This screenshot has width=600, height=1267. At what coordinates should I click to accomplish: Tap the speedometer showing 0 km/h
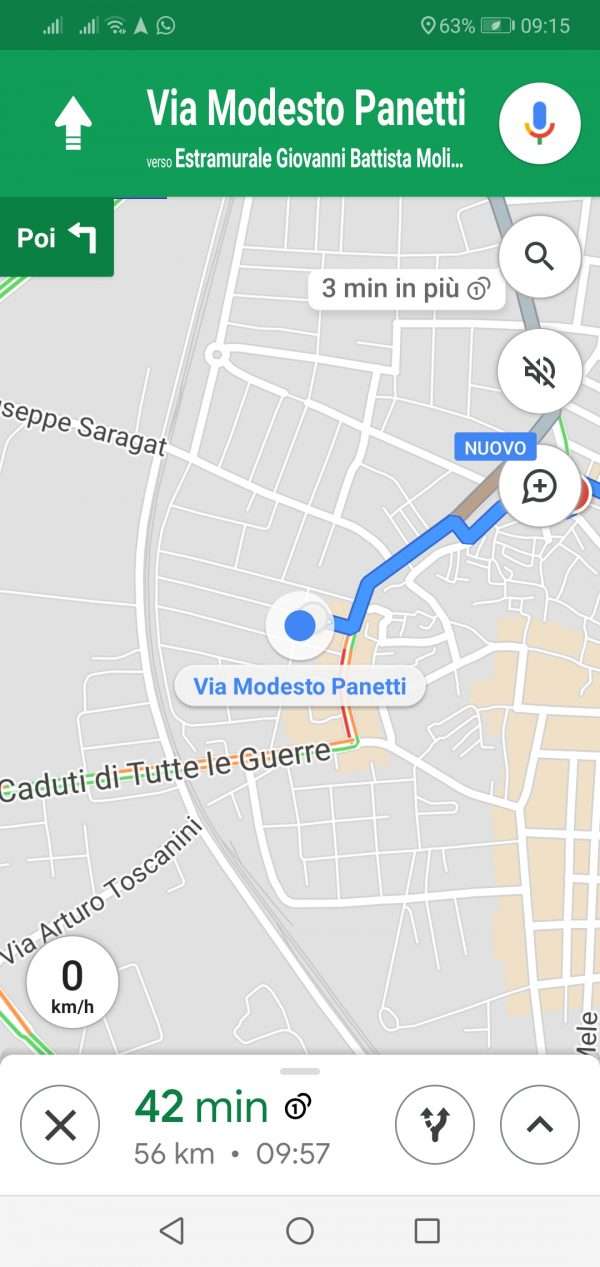click(72, 984)
